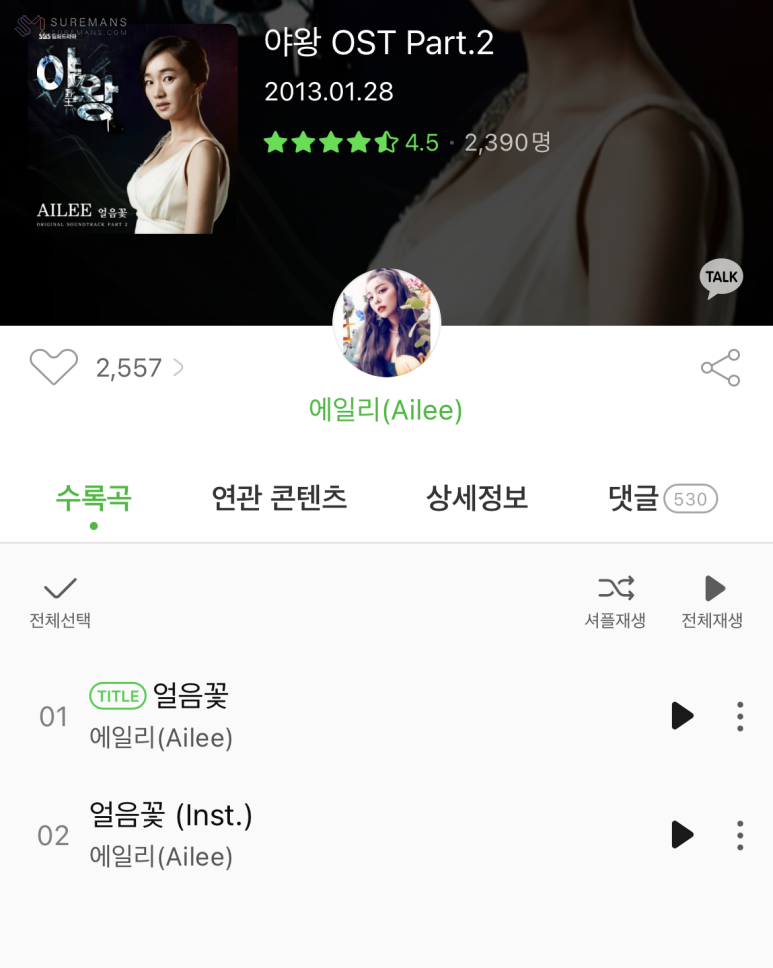773x968 pixels.
Task: Tap 전체선택 to select all tracks
Action: 60,602
